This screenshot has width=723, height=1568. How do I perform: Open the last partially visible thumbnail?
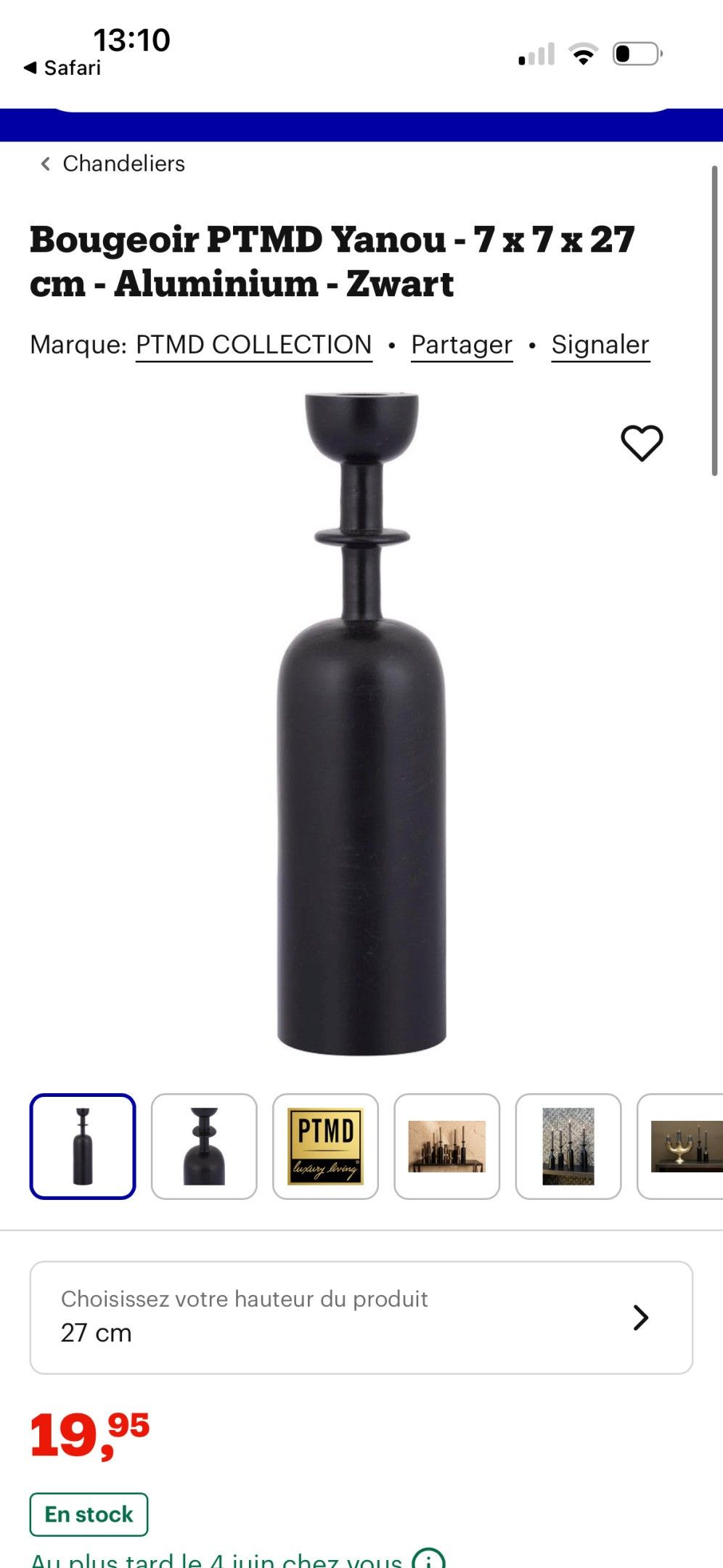click(681, 1146)
